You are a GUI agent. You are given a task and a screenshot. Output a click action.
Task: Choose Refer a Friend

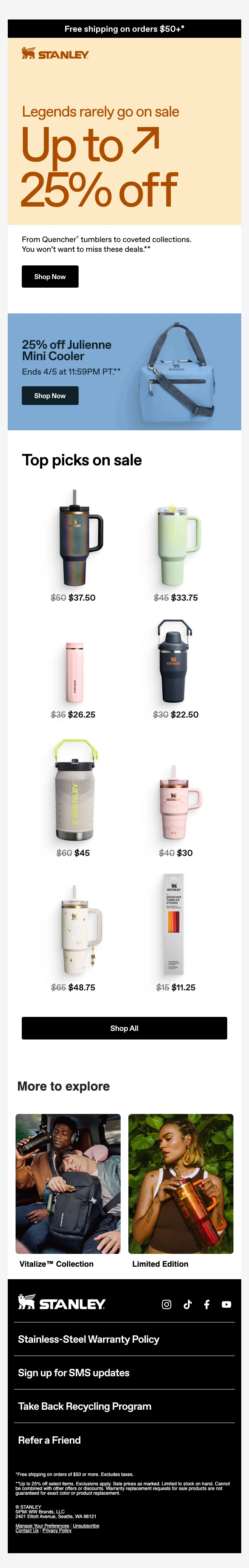(50, 1439)
